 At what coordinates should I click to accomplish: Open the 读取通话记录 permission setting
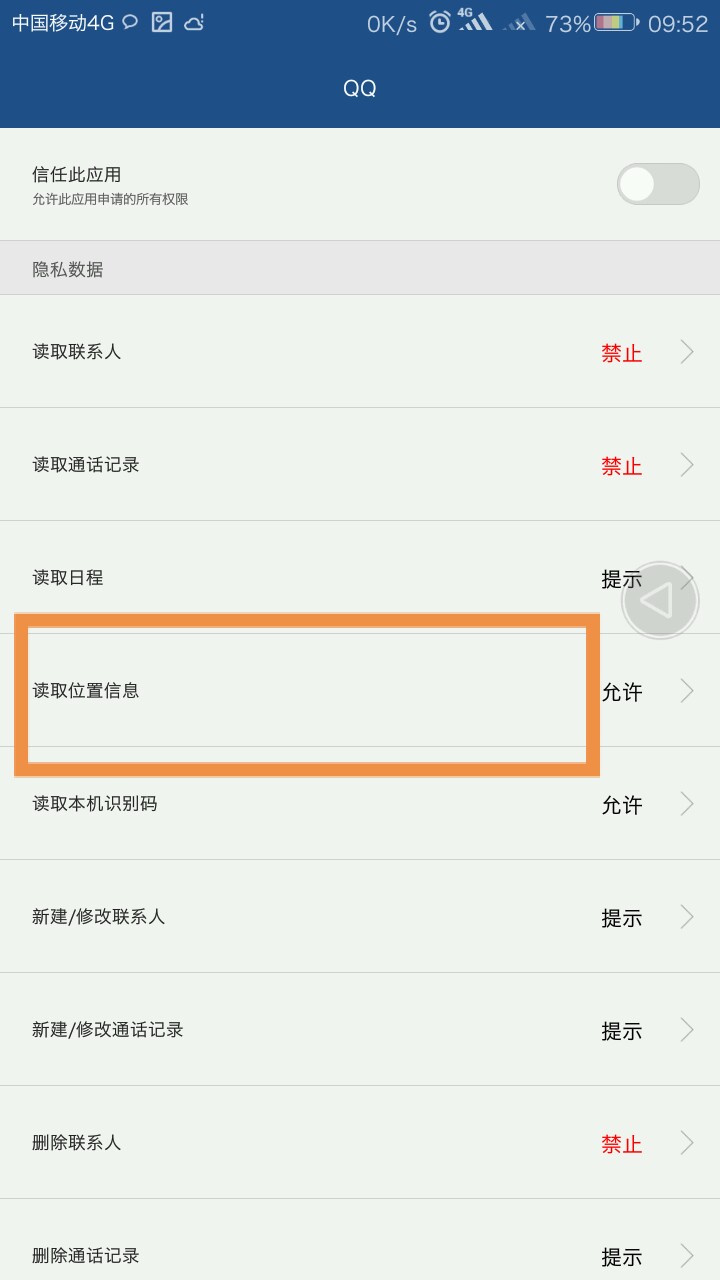360,465
